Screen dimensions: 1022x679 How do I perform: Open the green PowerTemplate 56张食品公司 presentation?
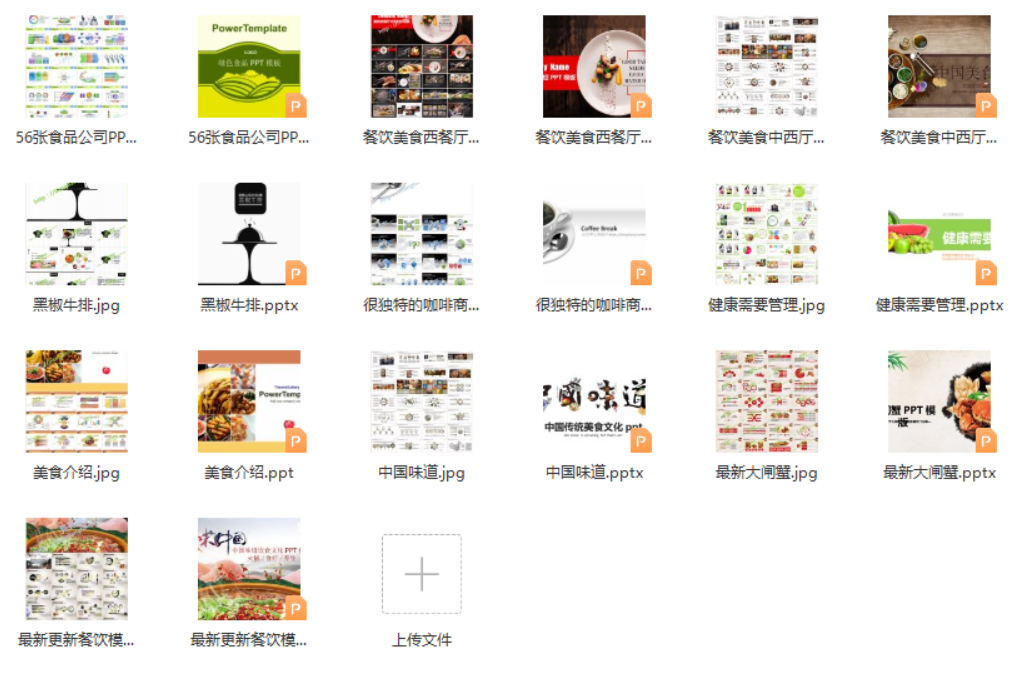pos(249,66)
